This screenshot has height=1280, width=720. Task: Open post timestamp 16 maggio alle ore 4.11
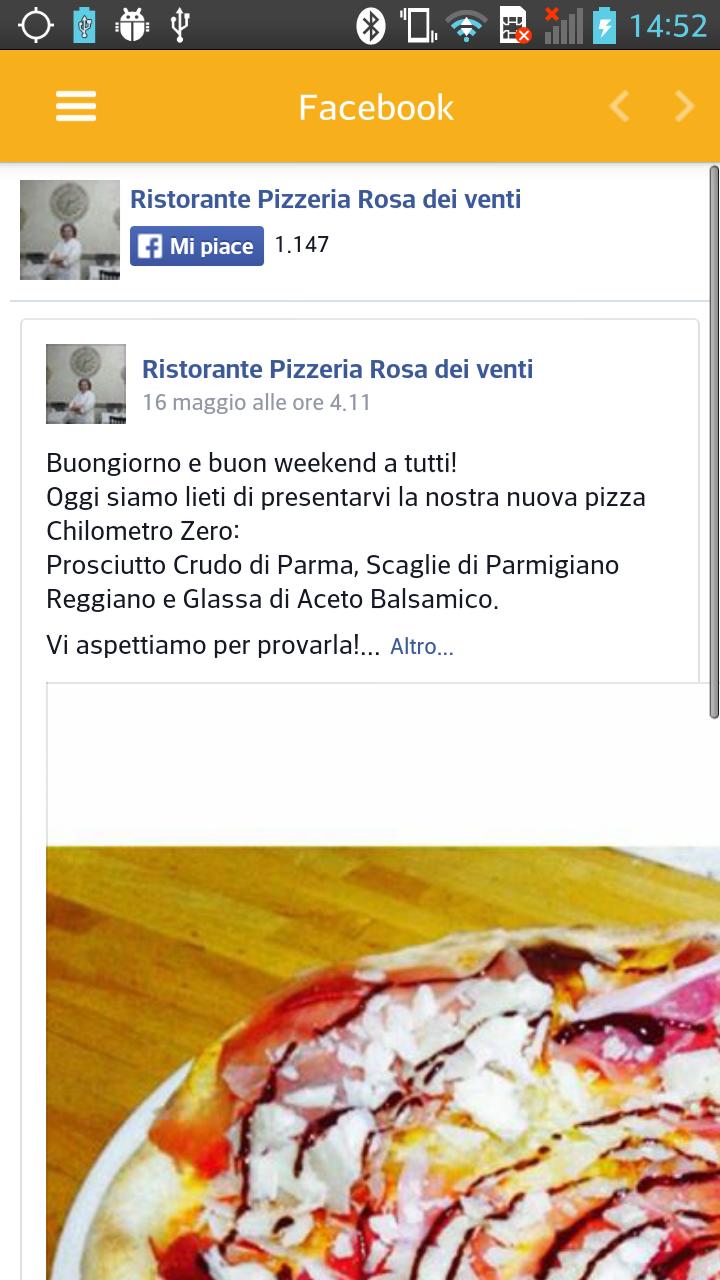tap(256, 402)
